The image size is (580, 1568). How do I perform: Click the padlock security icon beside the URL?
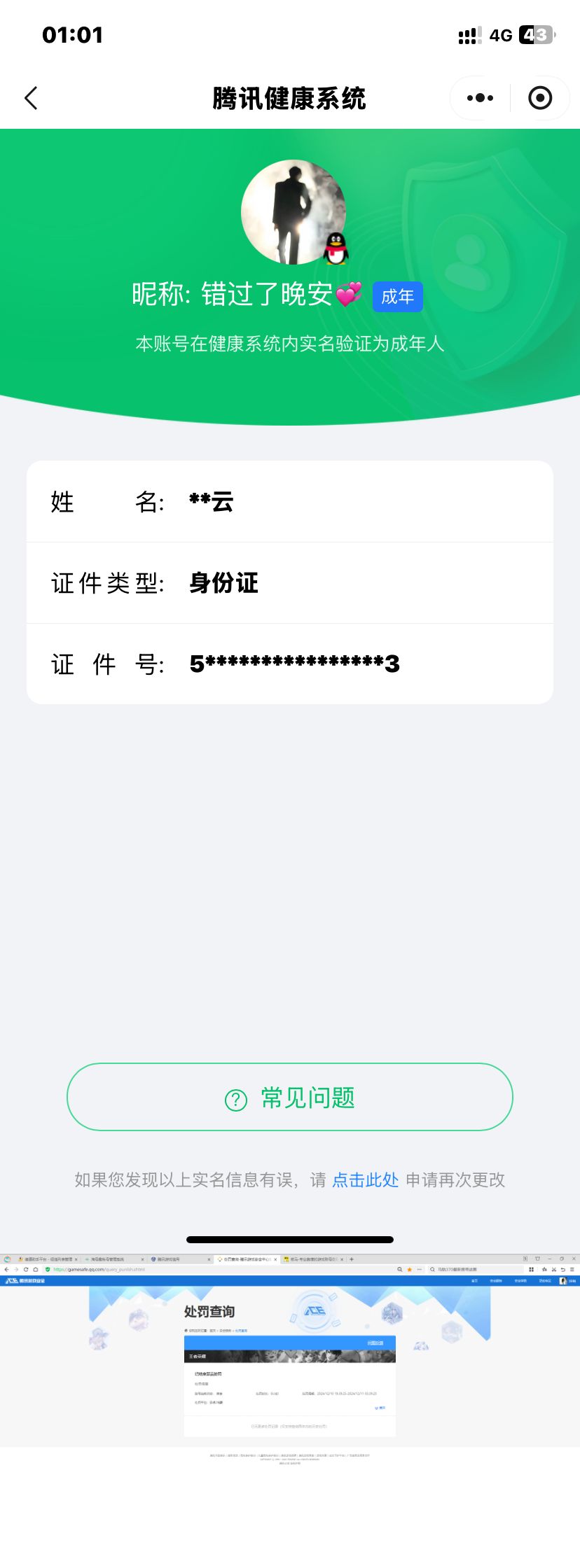(48, 1269)
